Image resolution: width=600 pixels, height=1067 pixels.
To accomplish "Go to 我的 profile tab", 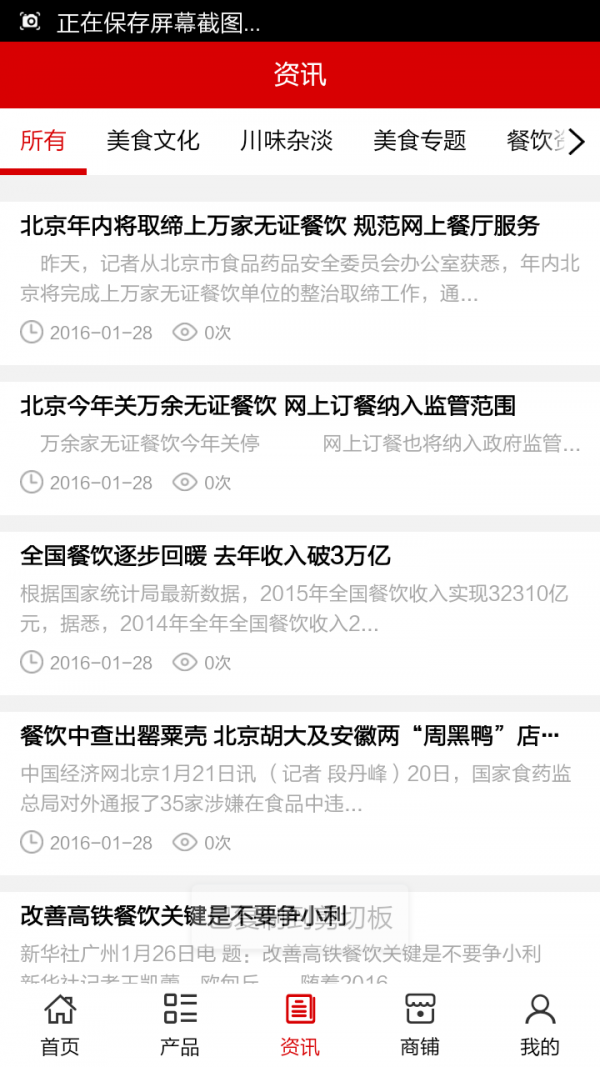I will coord(540,1024).
